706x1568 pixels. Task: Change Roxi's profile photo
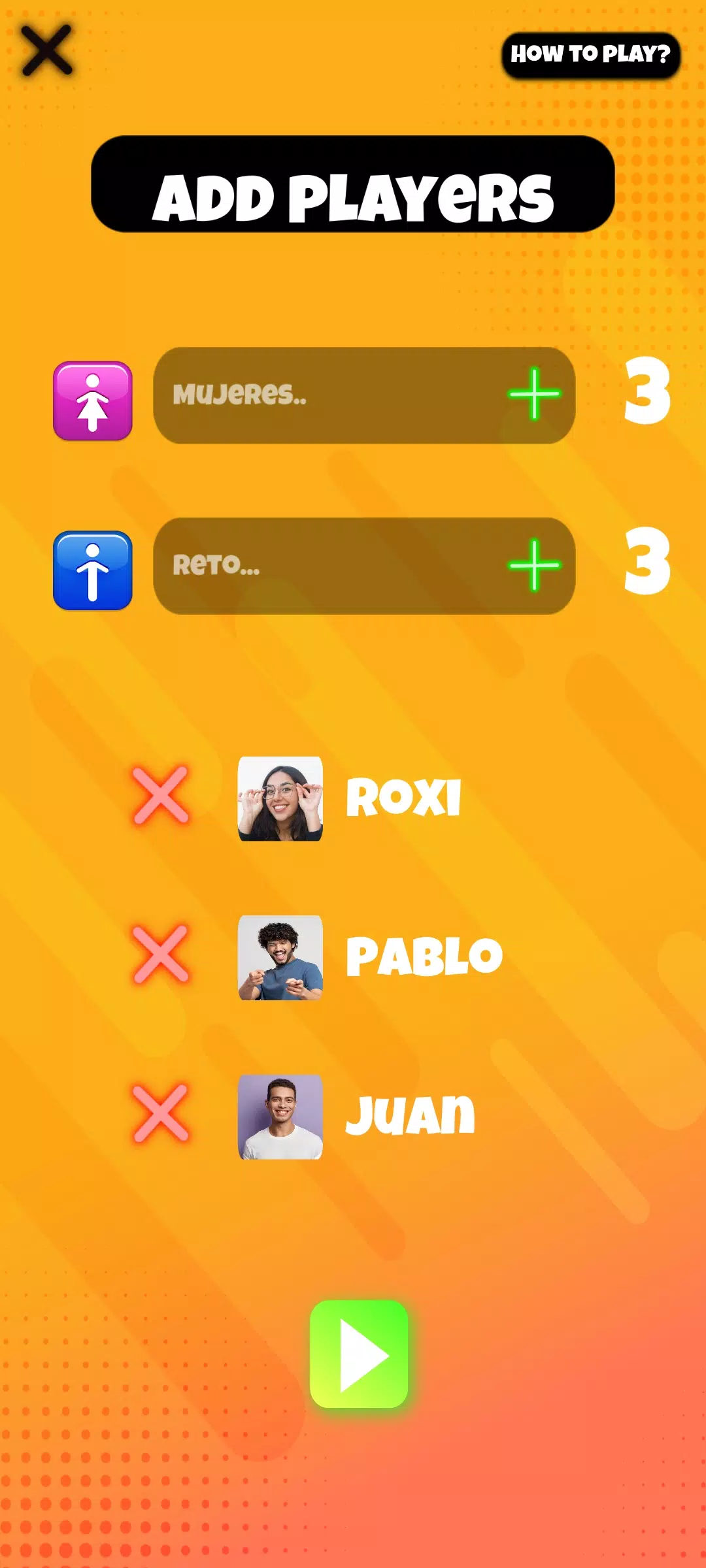pyautogui.click(x=280, y=798)
